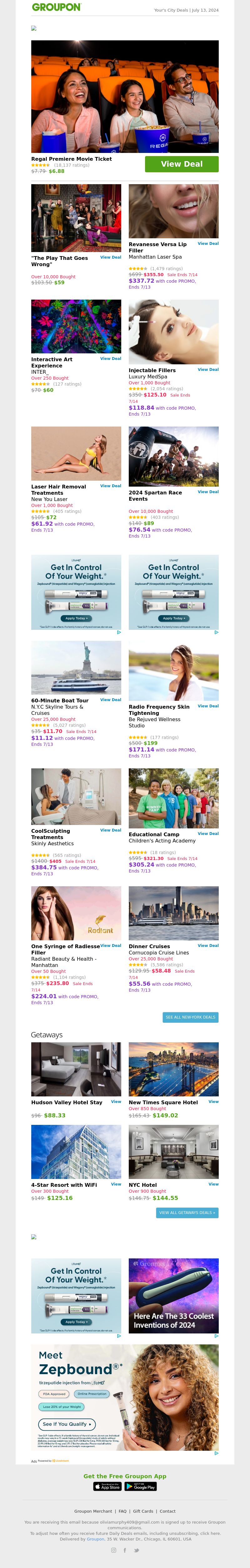Download from the App Store badge

108,1486
